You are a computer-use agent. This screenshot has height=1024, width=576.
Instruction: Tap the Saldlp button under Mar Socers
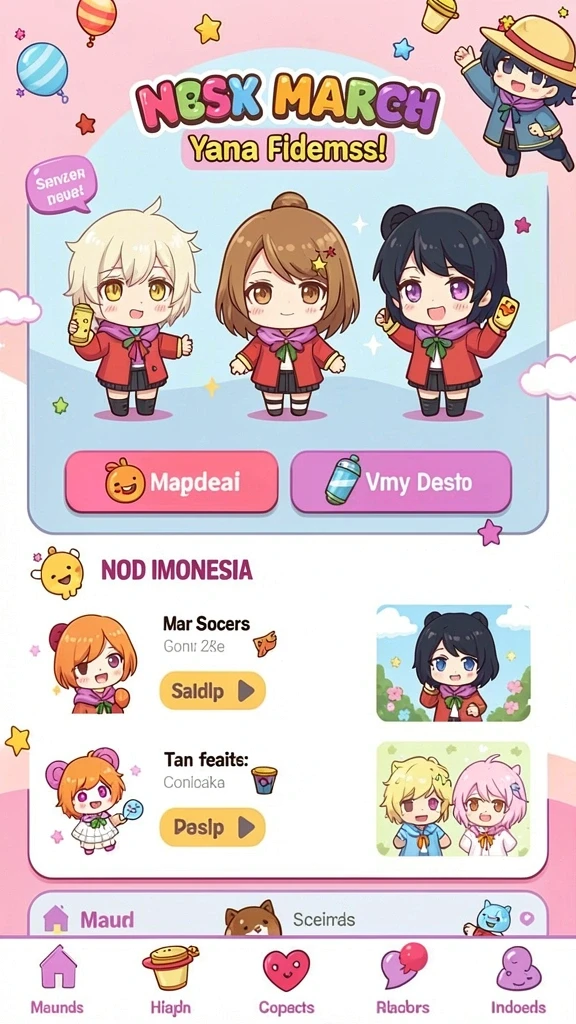click(212, 690)
